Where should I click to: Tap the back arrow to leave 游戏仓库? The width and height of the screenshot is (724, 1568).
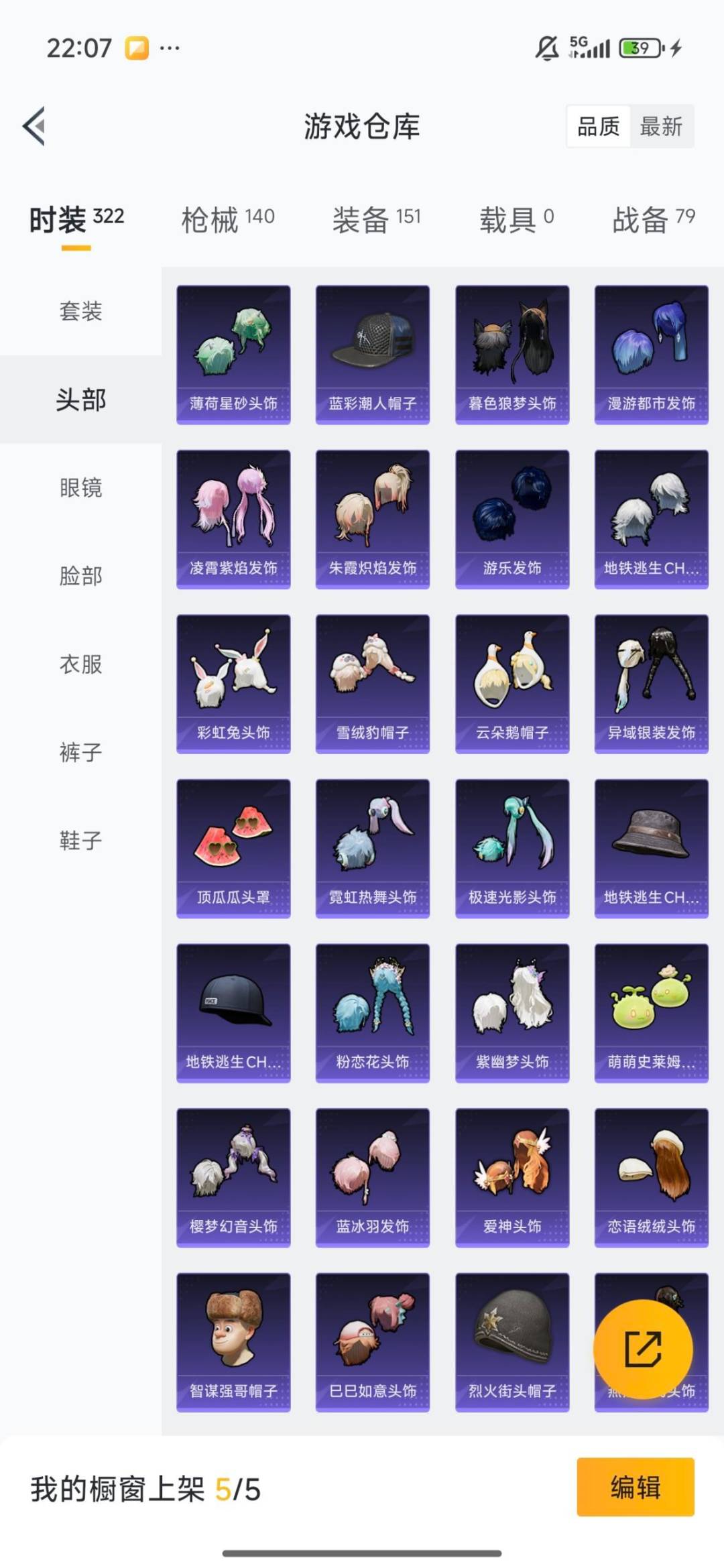click(32, 126)
